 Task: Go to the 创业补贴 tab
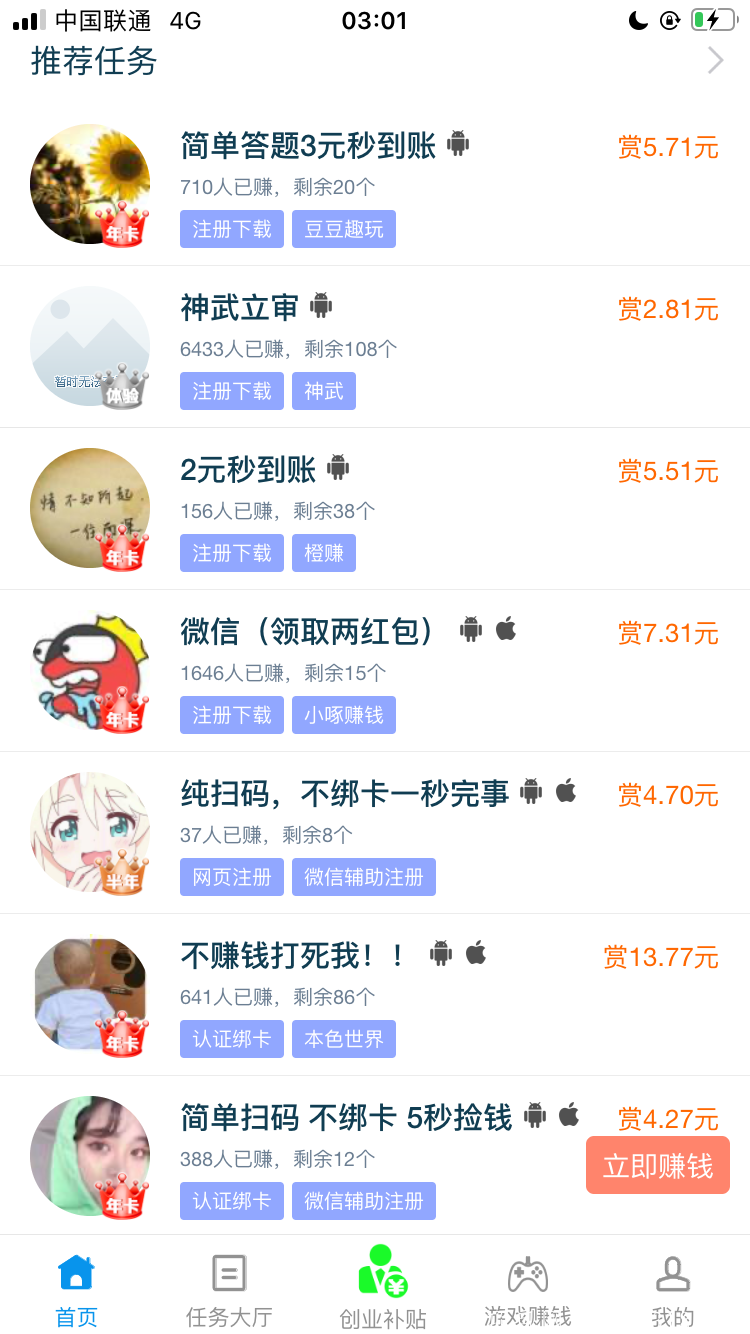[382, 1288]
